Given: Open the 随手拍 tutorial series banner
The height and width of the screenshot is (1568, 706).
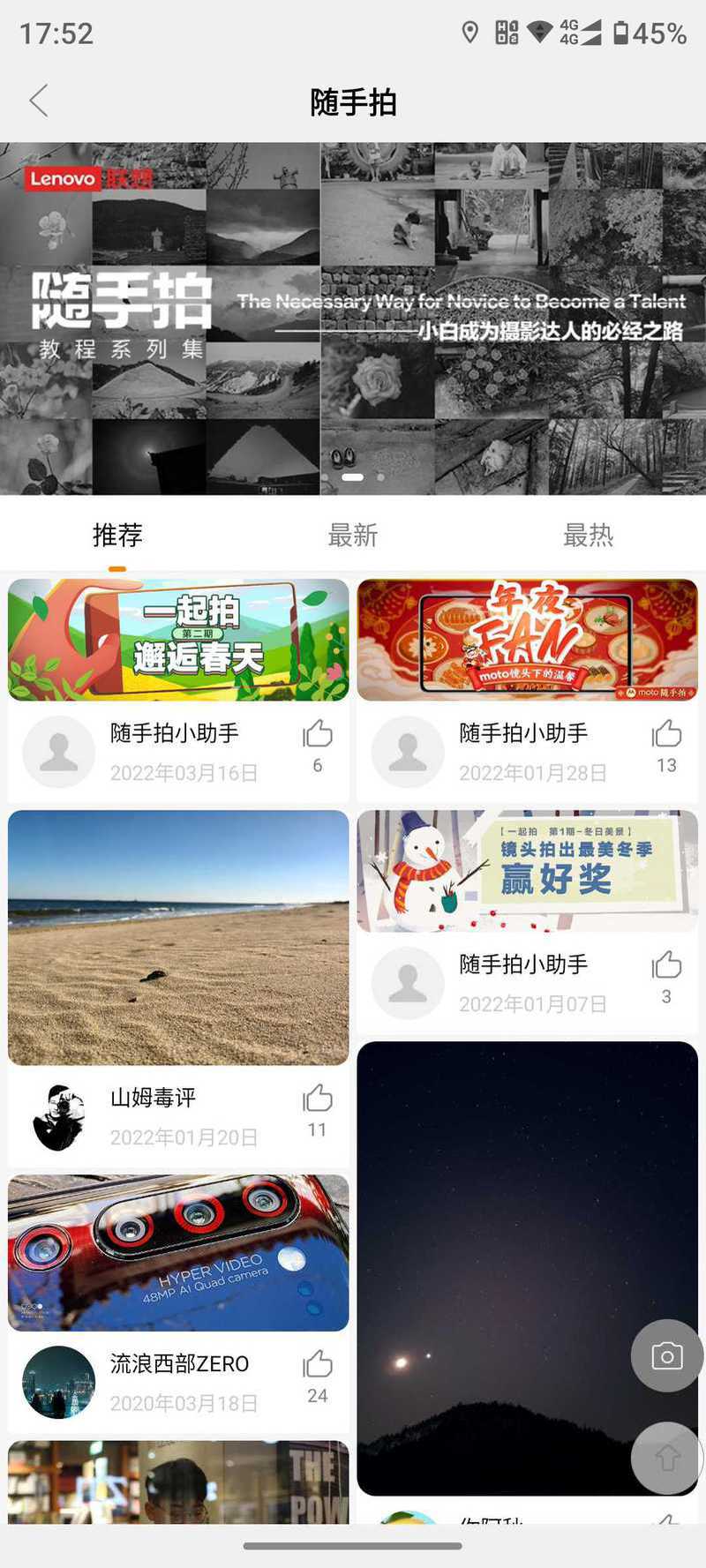Looking at the screenshot, I should [353, 318].
